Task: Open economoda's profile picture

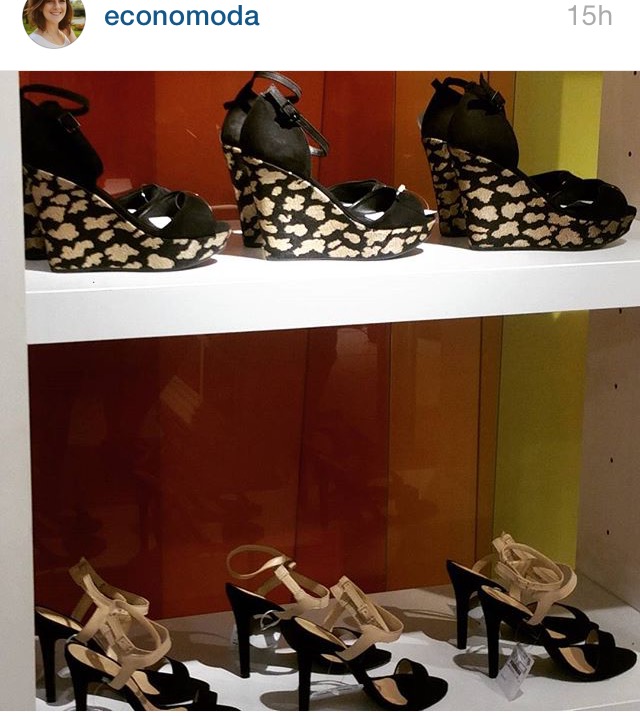Action: pyautogui.click(x=53, y=20)
